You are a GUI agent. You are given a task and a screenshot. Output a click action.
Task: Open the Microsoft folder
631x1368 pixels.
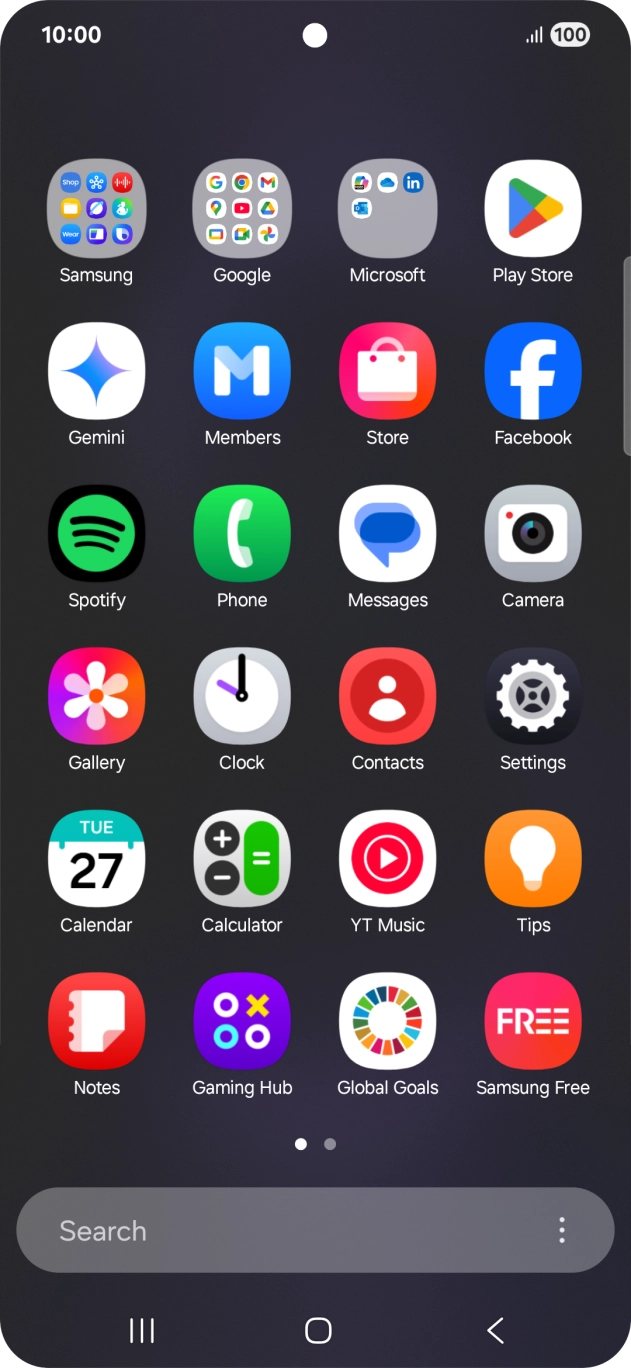[387, 209]
